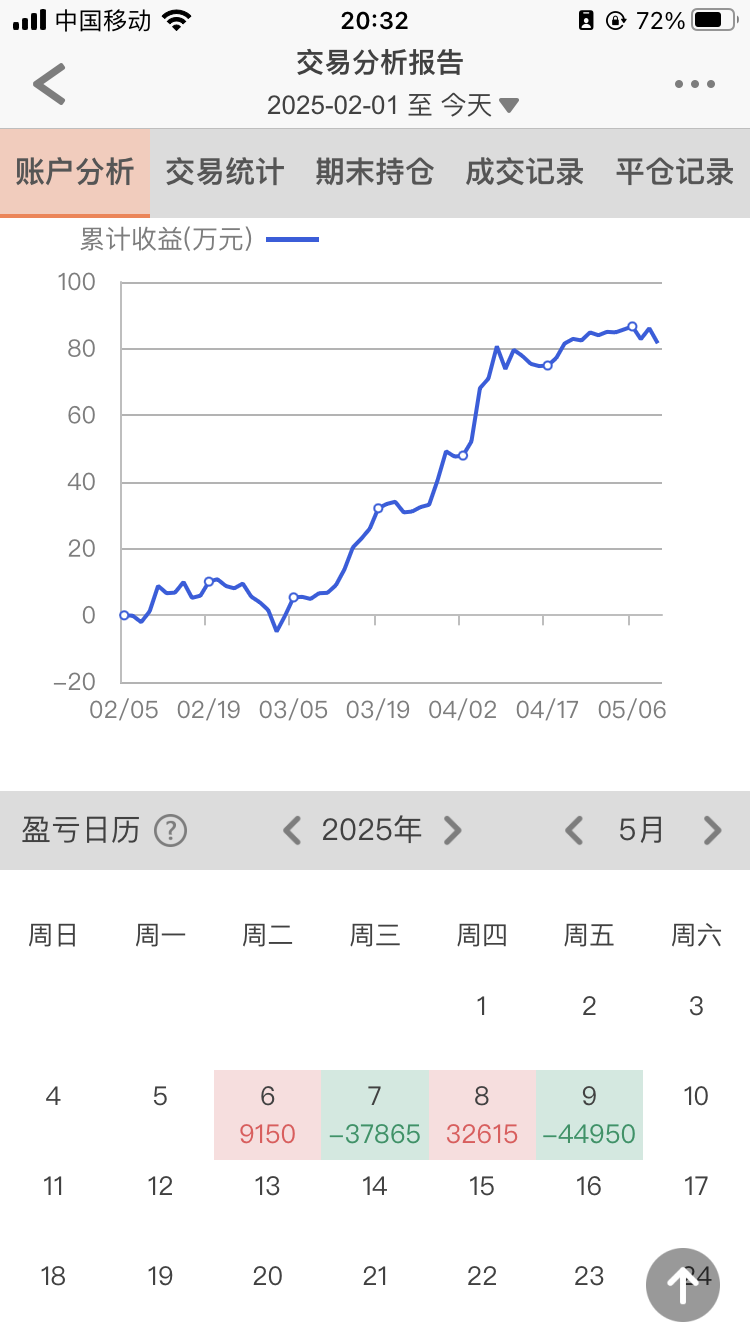750x1334 pixels.
Task: Open May 8 entry showing 32615
Action: point(482,1115)
